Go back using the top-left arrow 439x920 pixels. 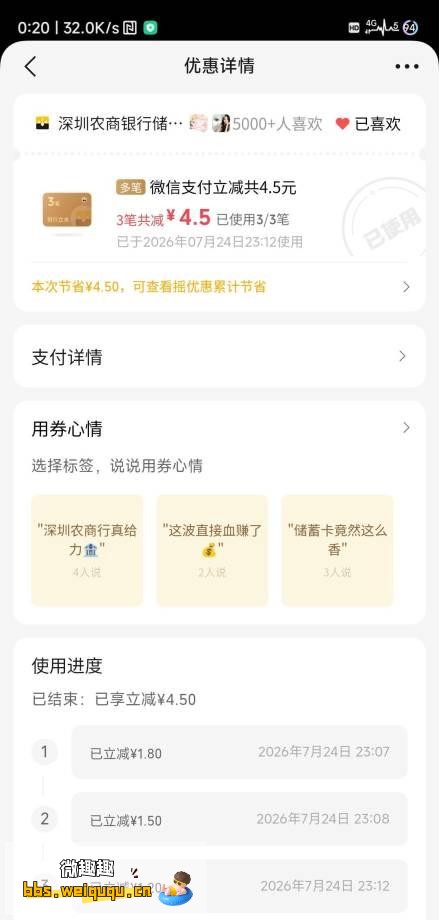click(31, 66)
